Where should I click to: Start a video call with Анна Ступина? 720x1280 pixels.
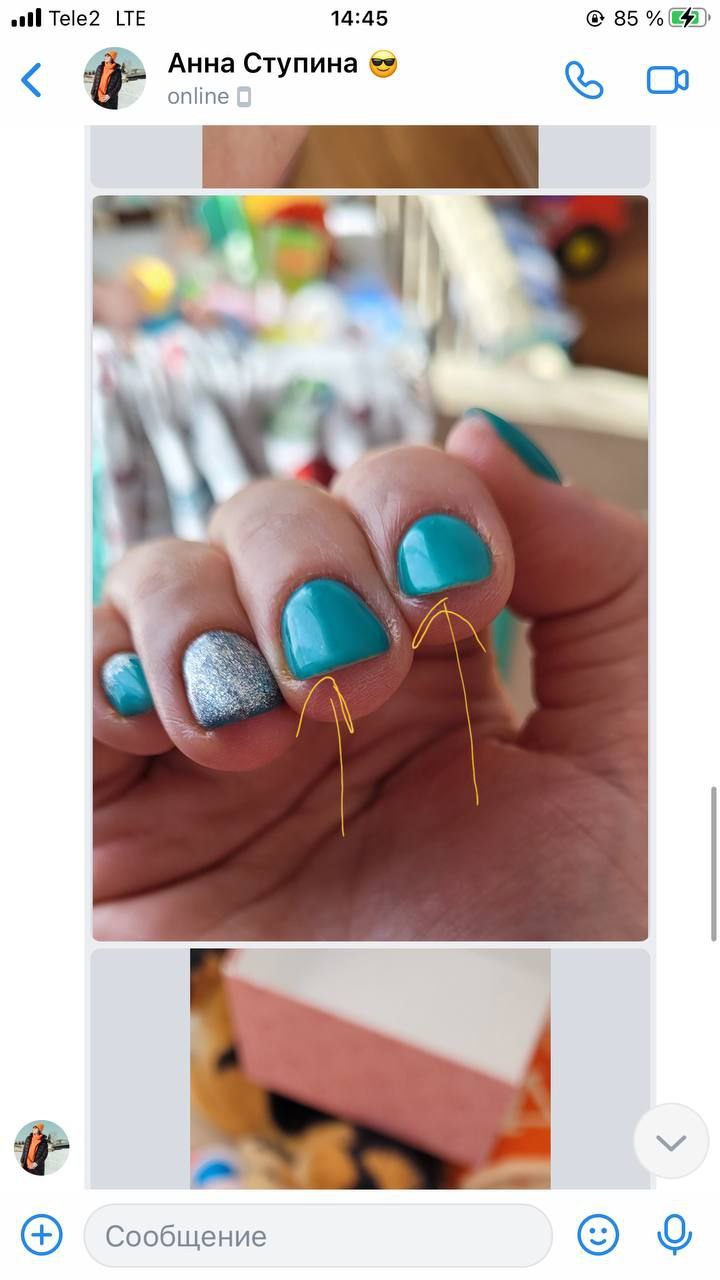[668, 80]
